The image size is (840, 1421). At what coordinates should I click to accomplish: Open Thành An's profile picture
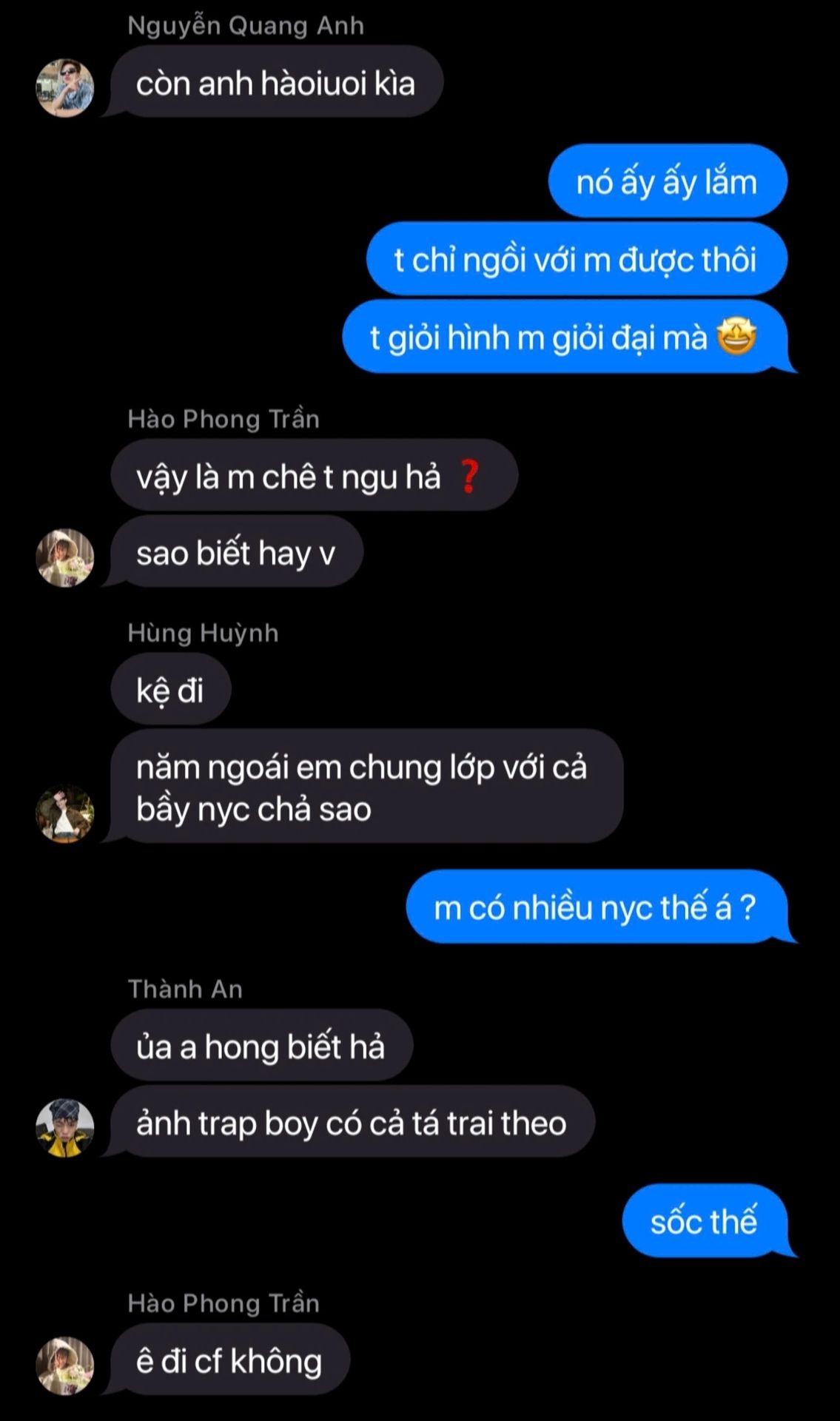65,1127
